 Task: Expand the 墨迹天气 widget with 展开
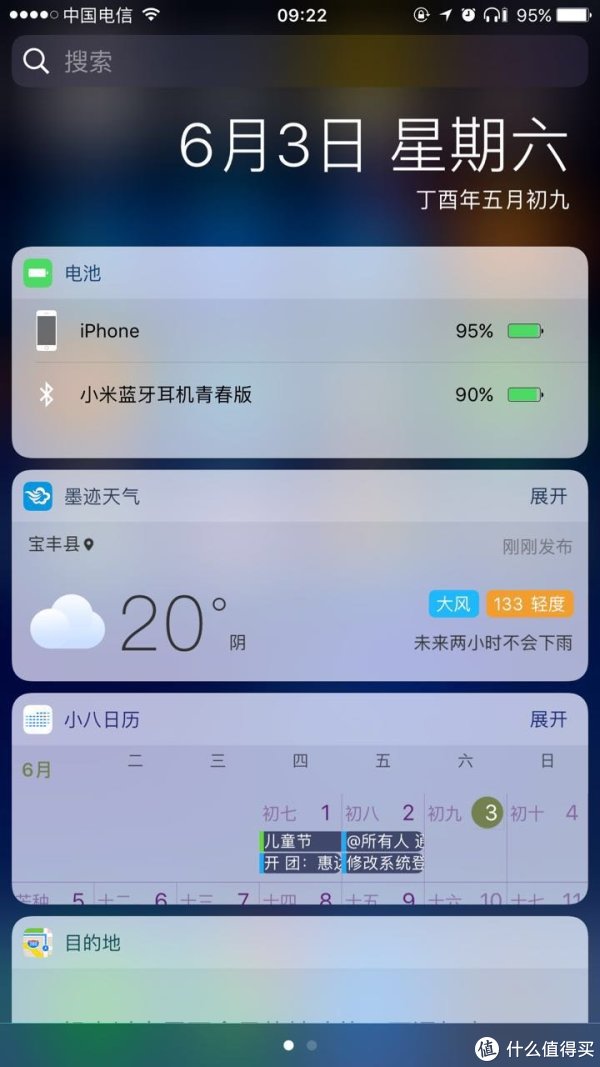pyautogui.click(x=548, y=496)
